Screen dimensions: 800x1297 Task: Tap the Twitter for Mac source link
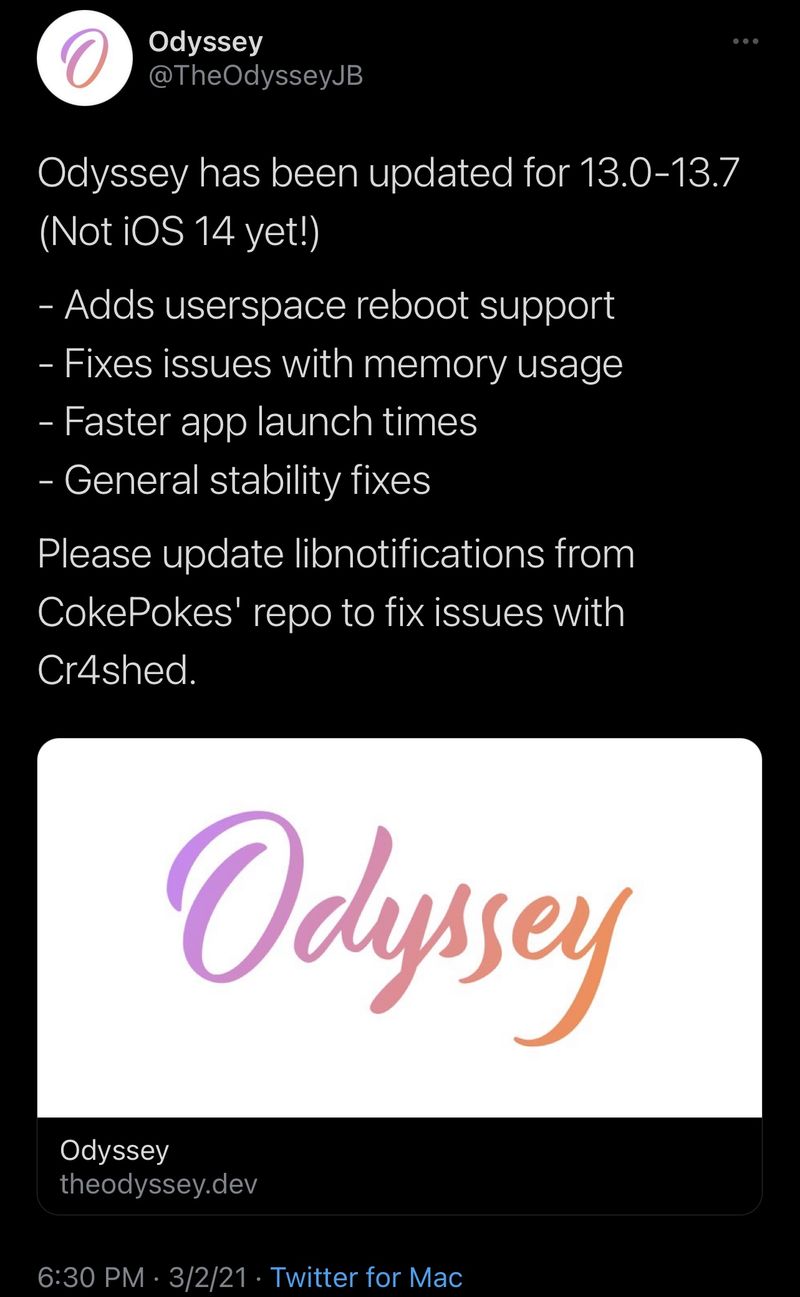tap(367, 1277)
